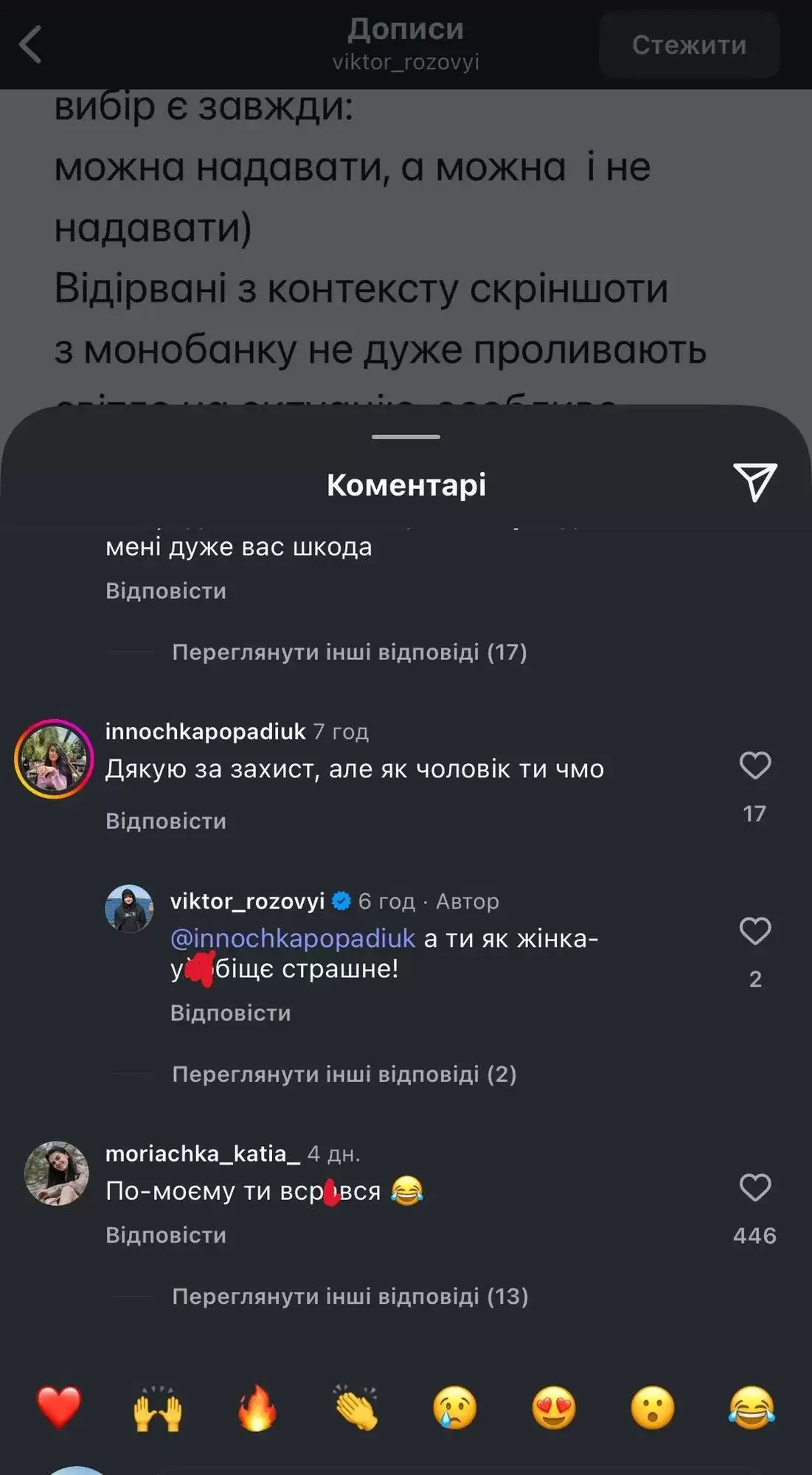The width and height of the screenshot is (812, 1475).
Task: Open moriachka_katia_'s profile avatar
Action: [56, 1173]
